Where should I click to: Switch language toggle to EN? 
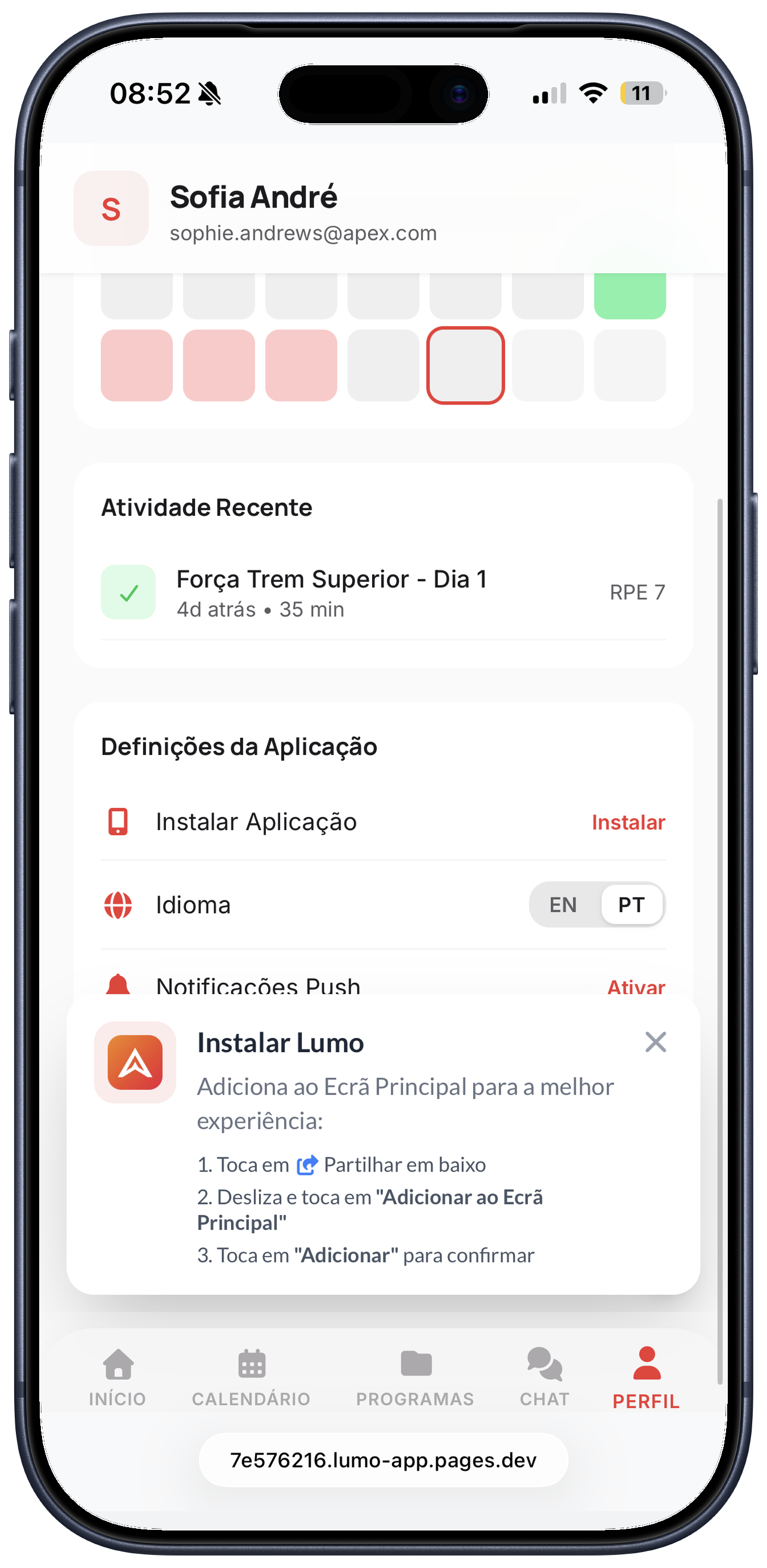563,904
